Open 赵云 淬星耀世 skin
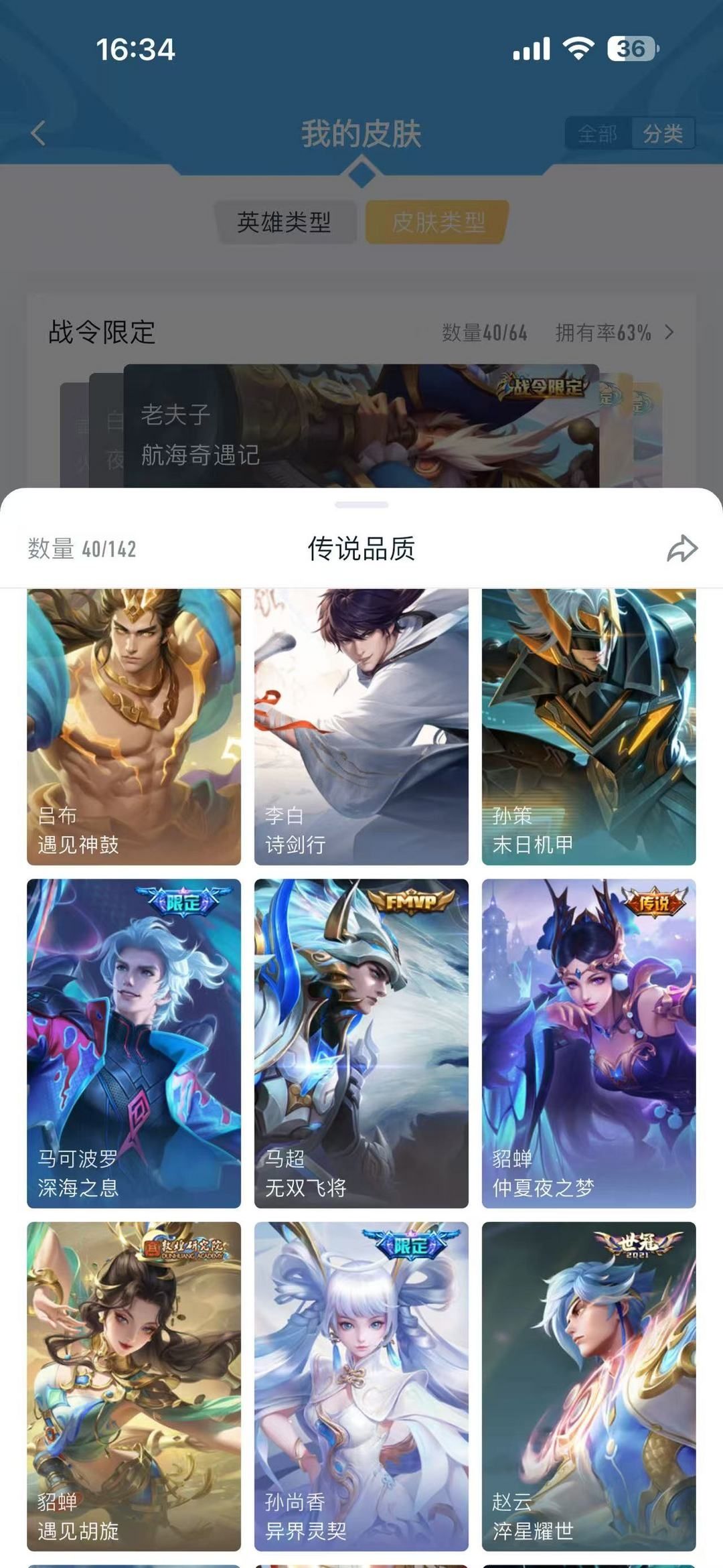Viewport: 723px width, 1568px height. pos(589,1386)
